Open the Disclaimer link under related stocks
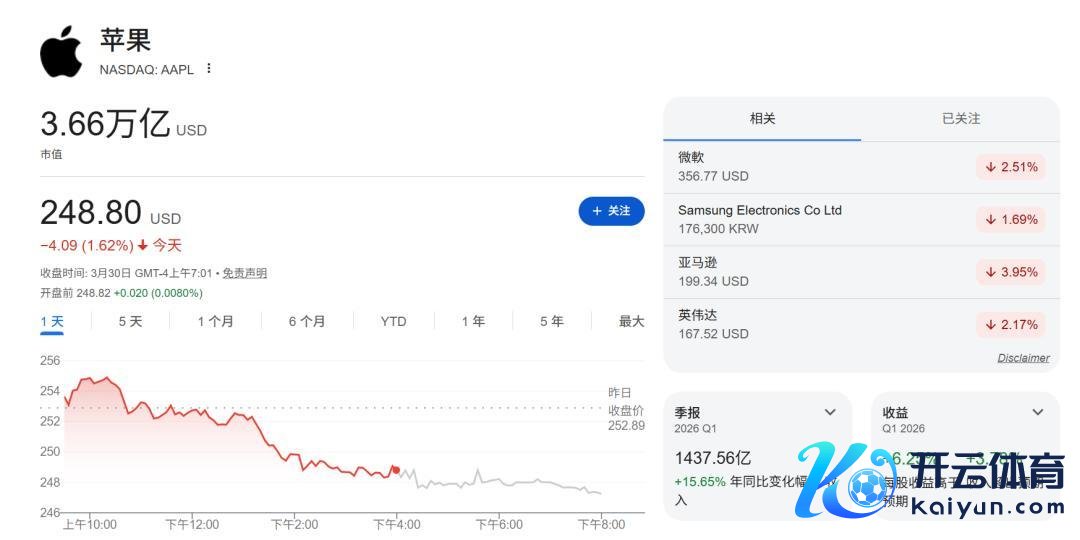This screenshot has width=1080, height=540. [x=1023, y=358]
